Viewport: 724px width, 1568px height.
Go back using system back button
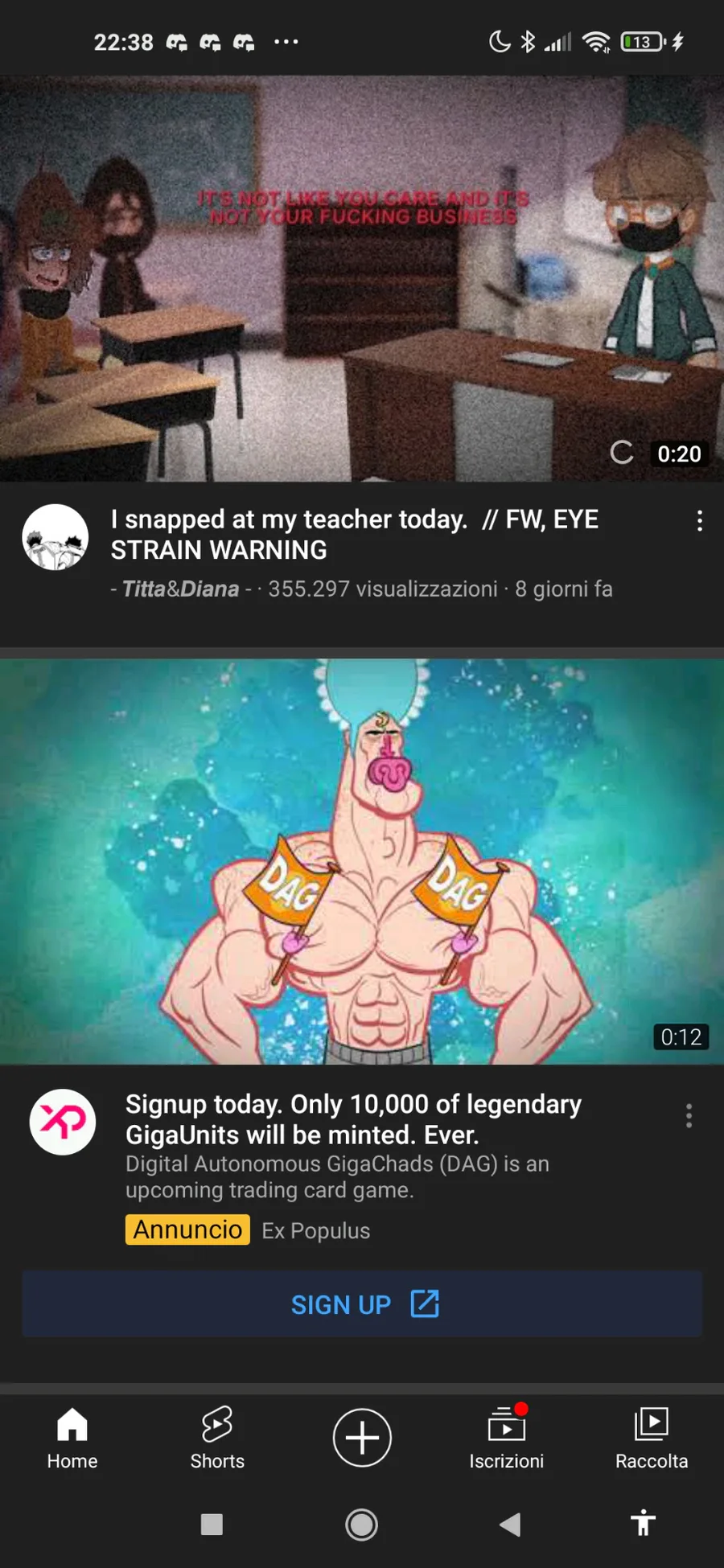tap(510, 1525)
